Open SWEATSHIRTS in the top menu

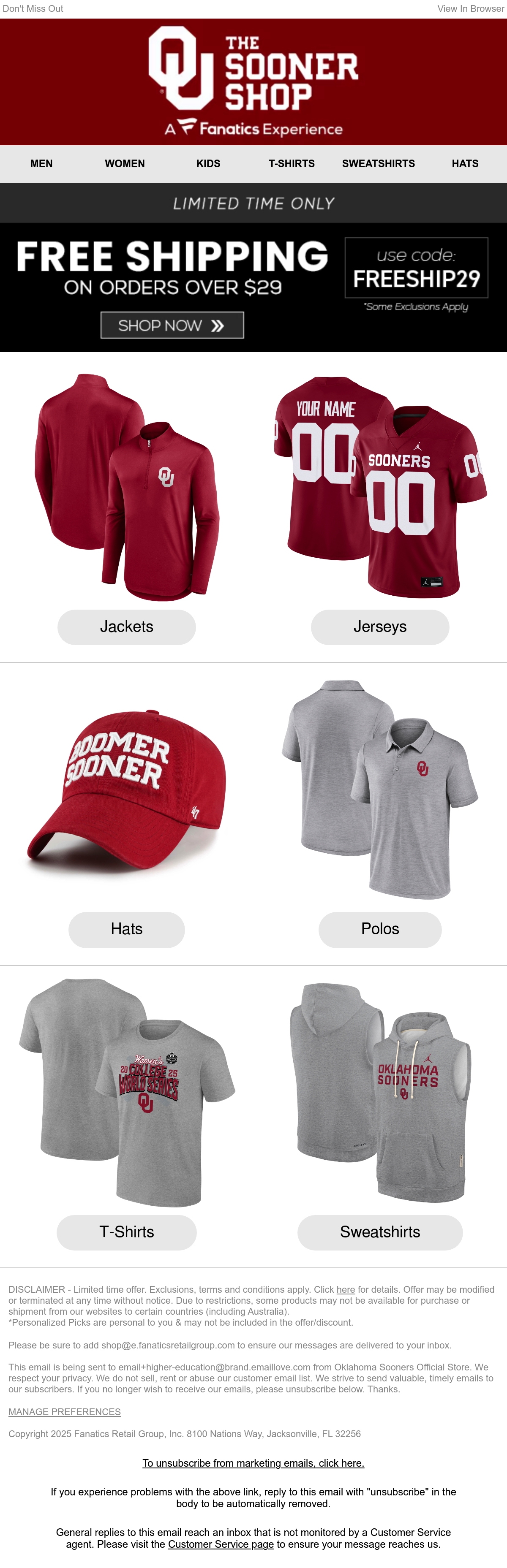[379, 164]
